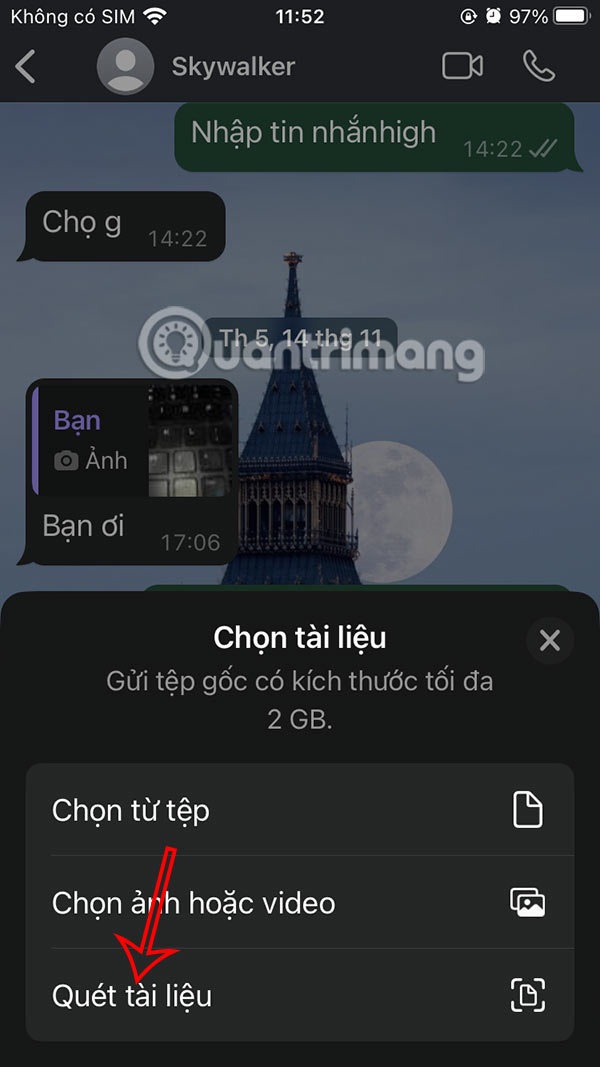Viewport: 600px width, 1067px height.
Task: Choose Chọn ảnh hoặc video
Action: click(x=299, y=903)
